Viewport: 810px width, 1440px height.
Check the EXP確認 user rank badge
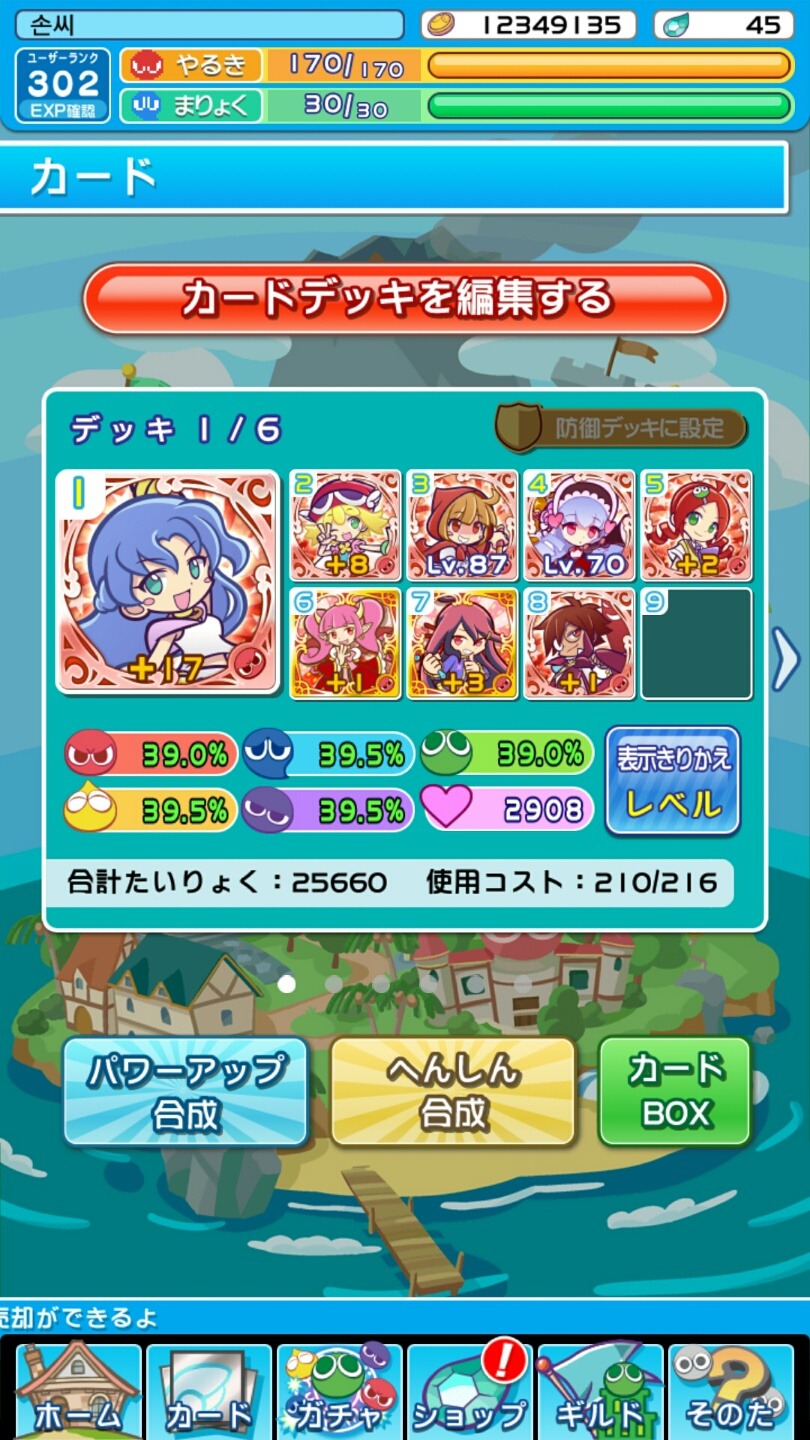[63, 85]
